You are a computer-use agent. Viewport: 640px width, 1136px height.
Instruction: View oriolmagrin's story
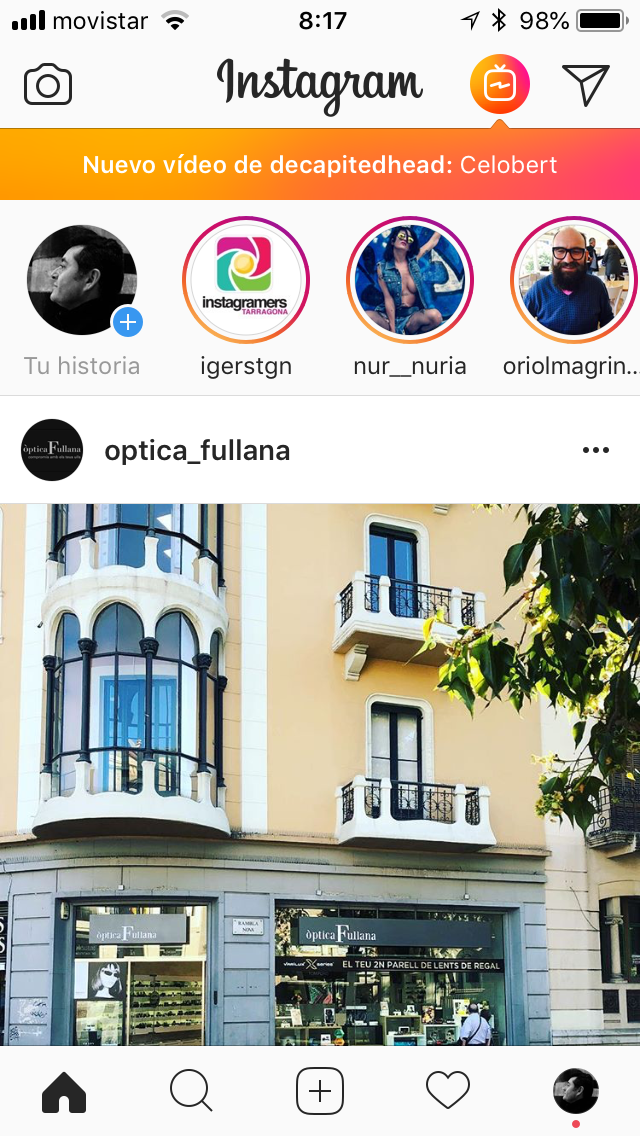coord(573,280)
